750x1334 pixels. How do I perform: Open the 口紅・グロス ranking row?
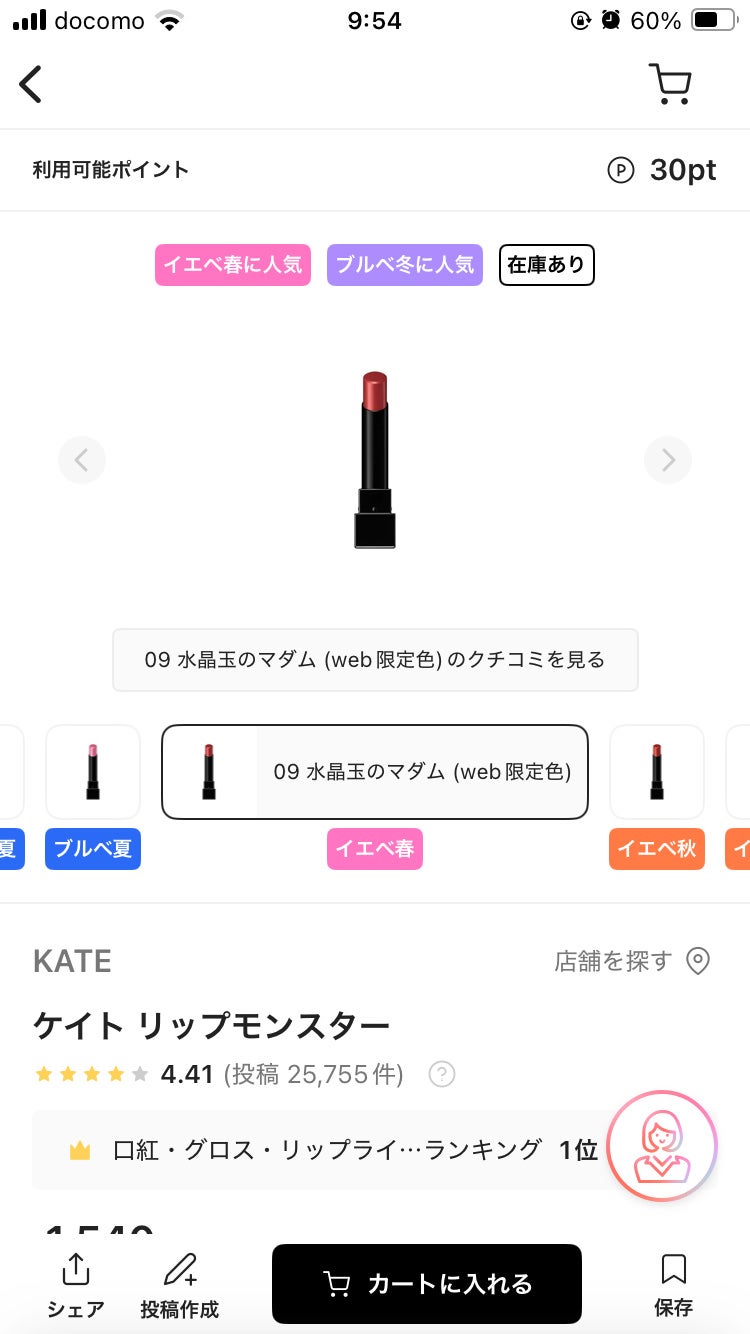tap(320, 1150)
